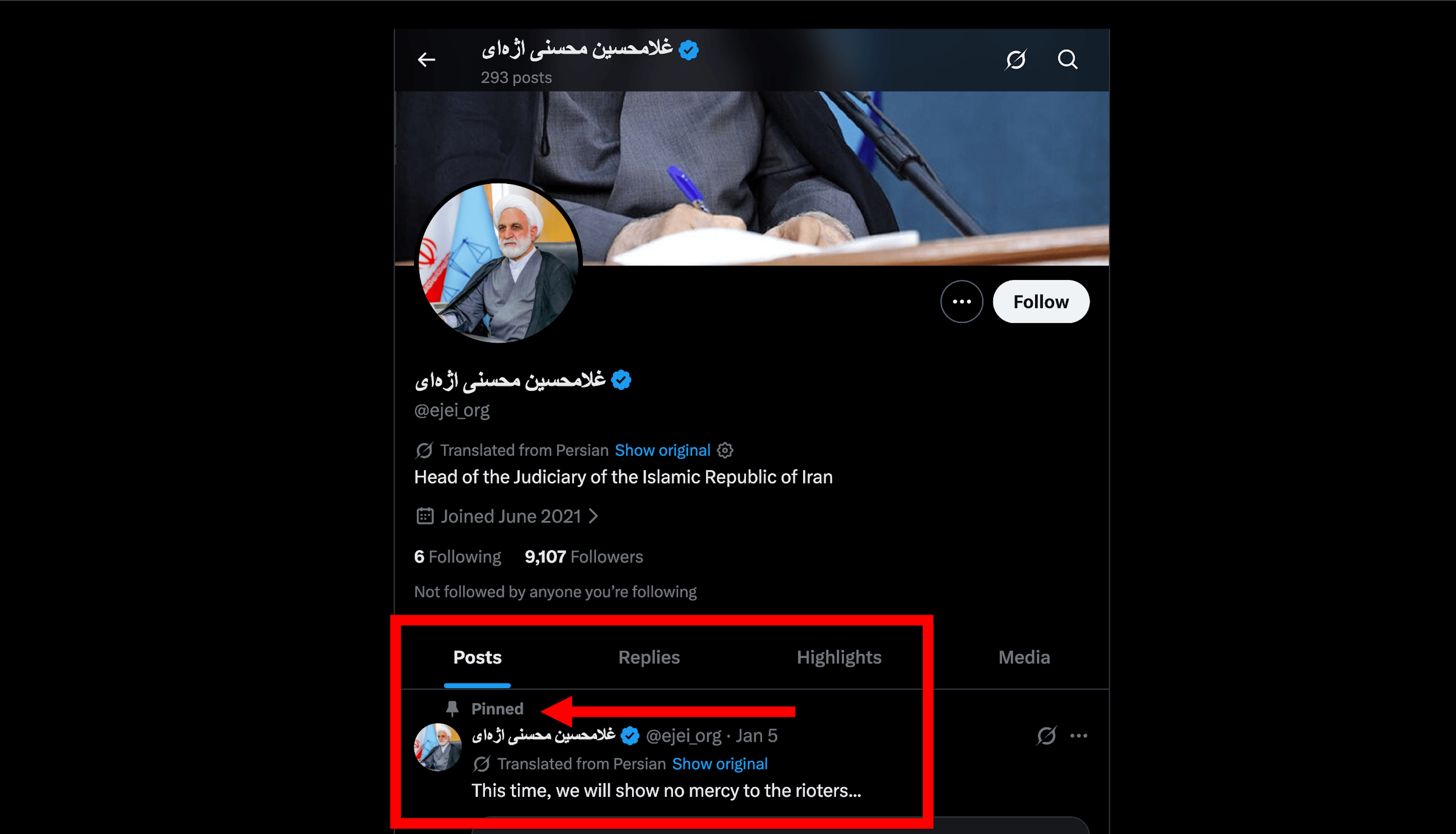Screen dimensions: 1456x834
Task: Open translation settings gear next to bio
Action: tap(725, 450)
